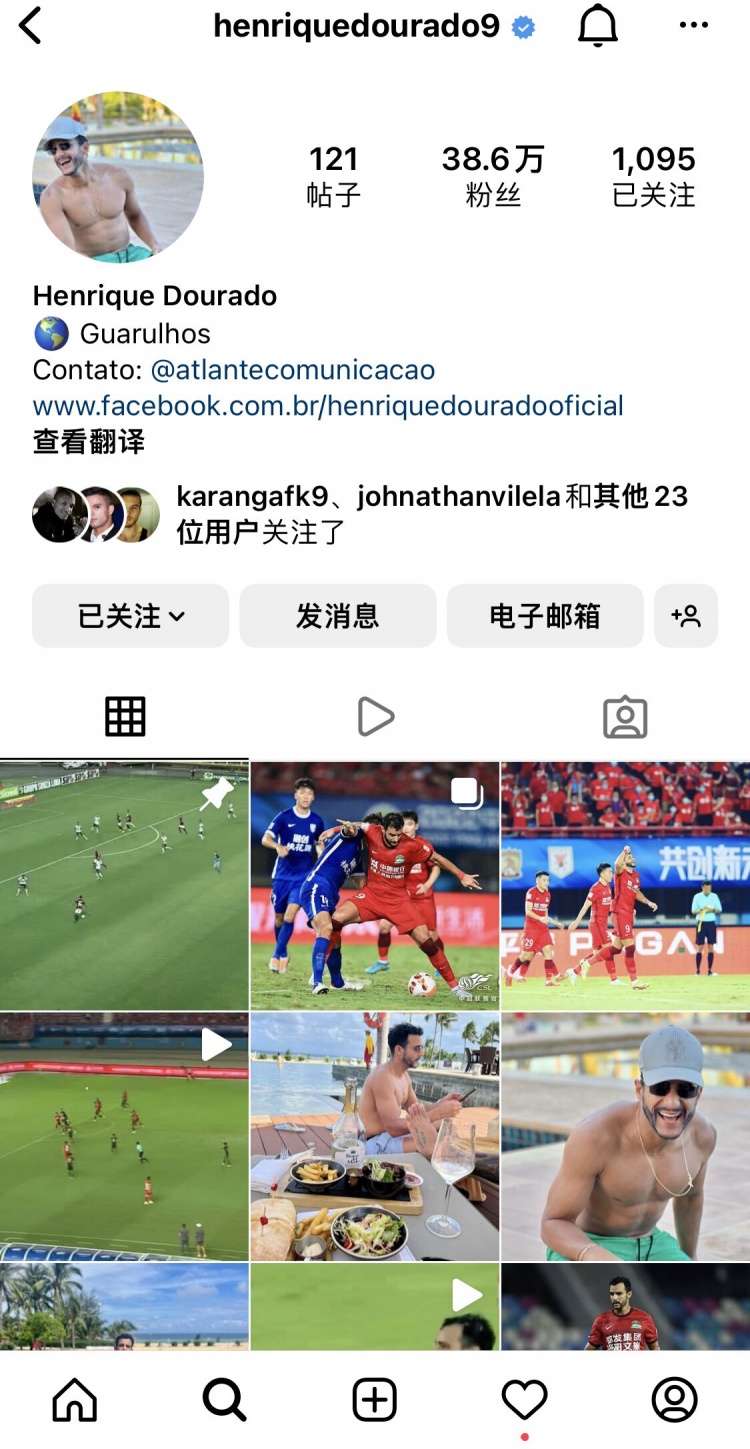Image resolution: width=750 pixels, height=1449 pixels.
Task: Open the heart activity tab
Action: point(525,1399)
